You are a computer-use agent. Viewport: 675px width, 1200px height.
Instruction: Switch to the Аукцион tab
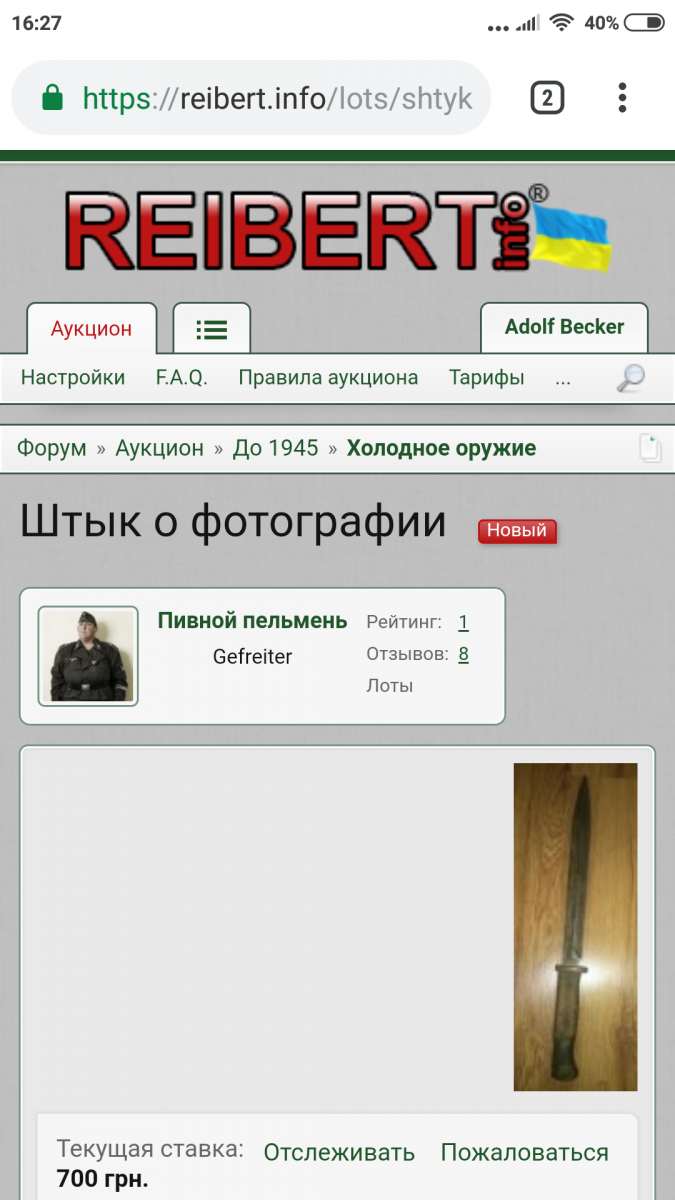click(91, 328)
